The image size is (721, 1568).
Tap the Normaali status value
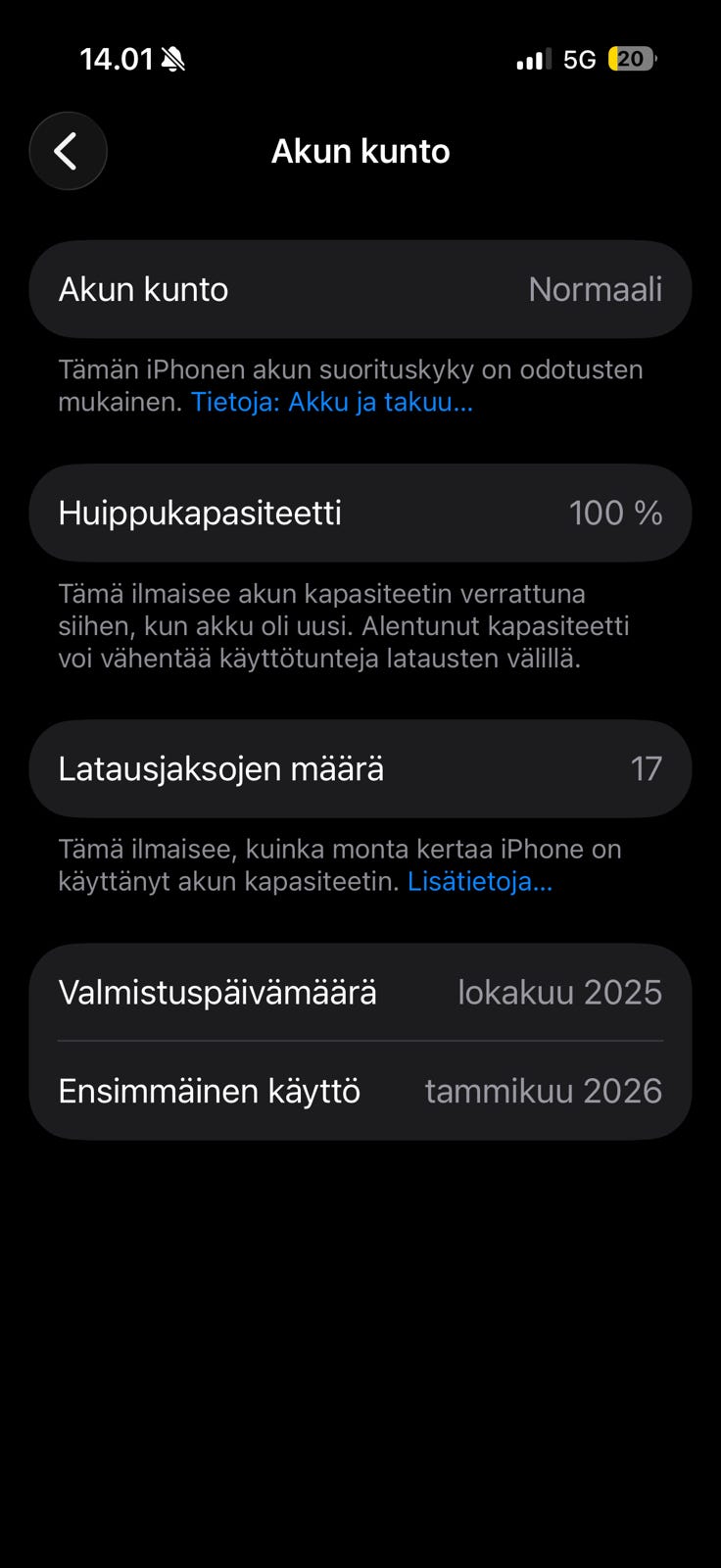point(596,289)
